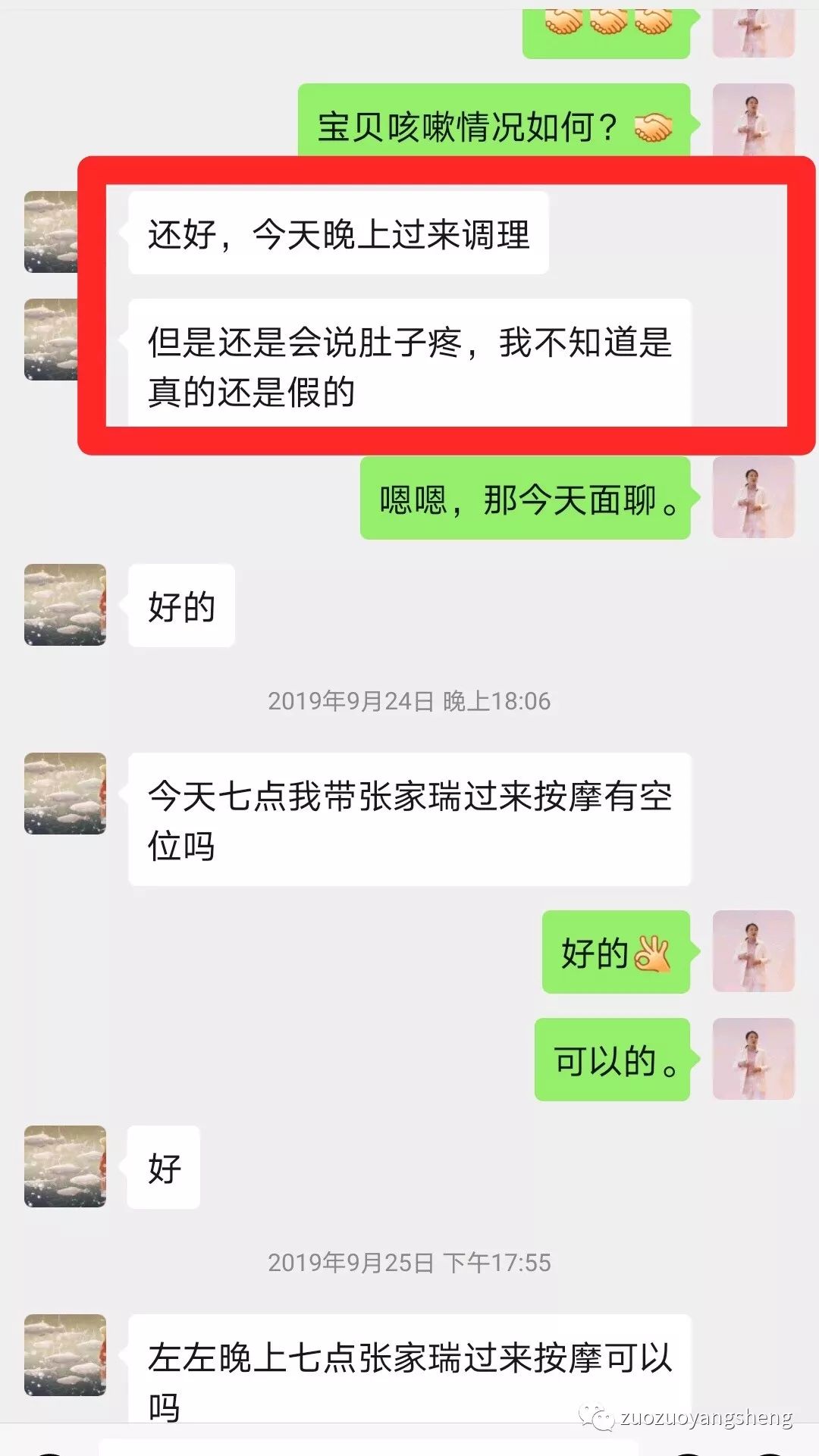Tap the user's avatar beside "可以的。" message
819x1456 pixels.
753,1060
